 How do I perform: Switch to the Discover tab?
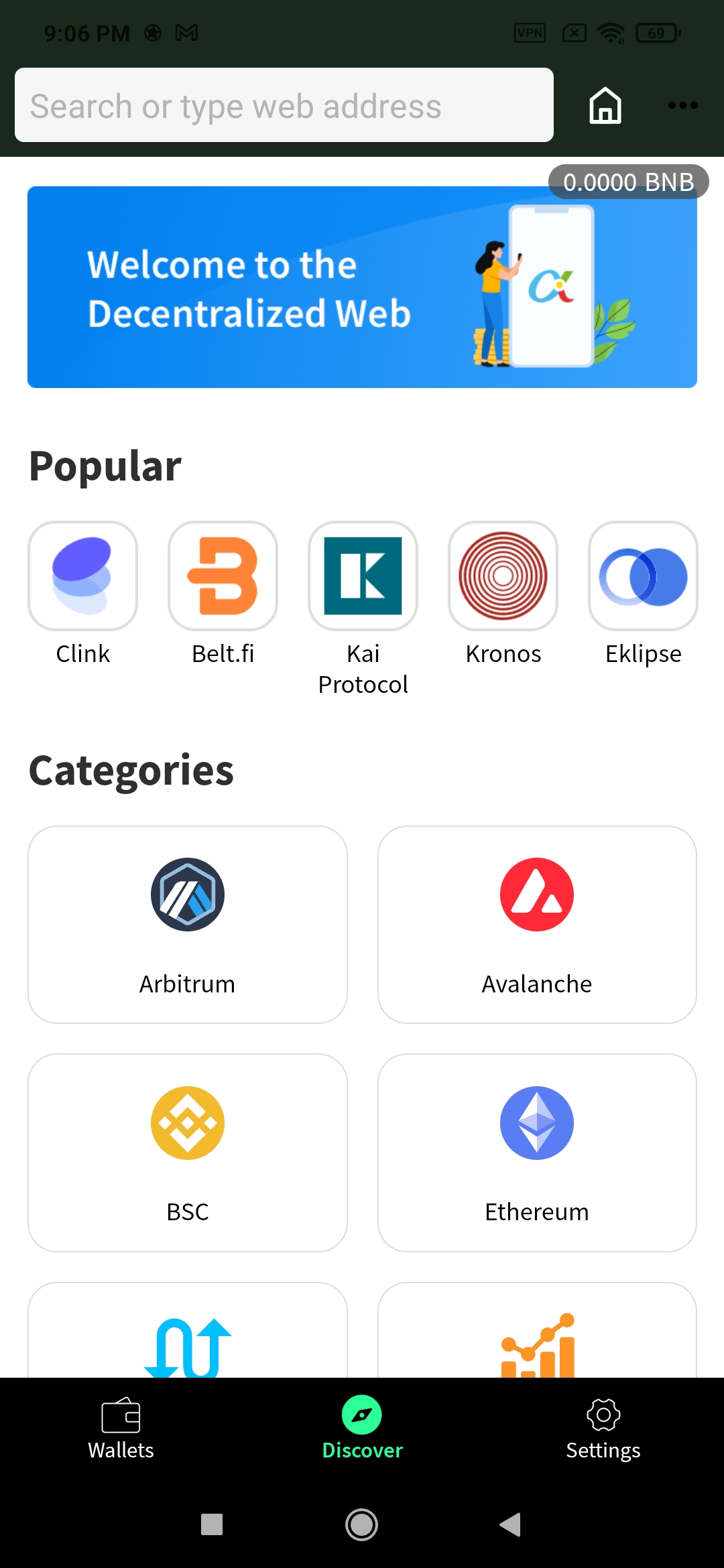362,1427
